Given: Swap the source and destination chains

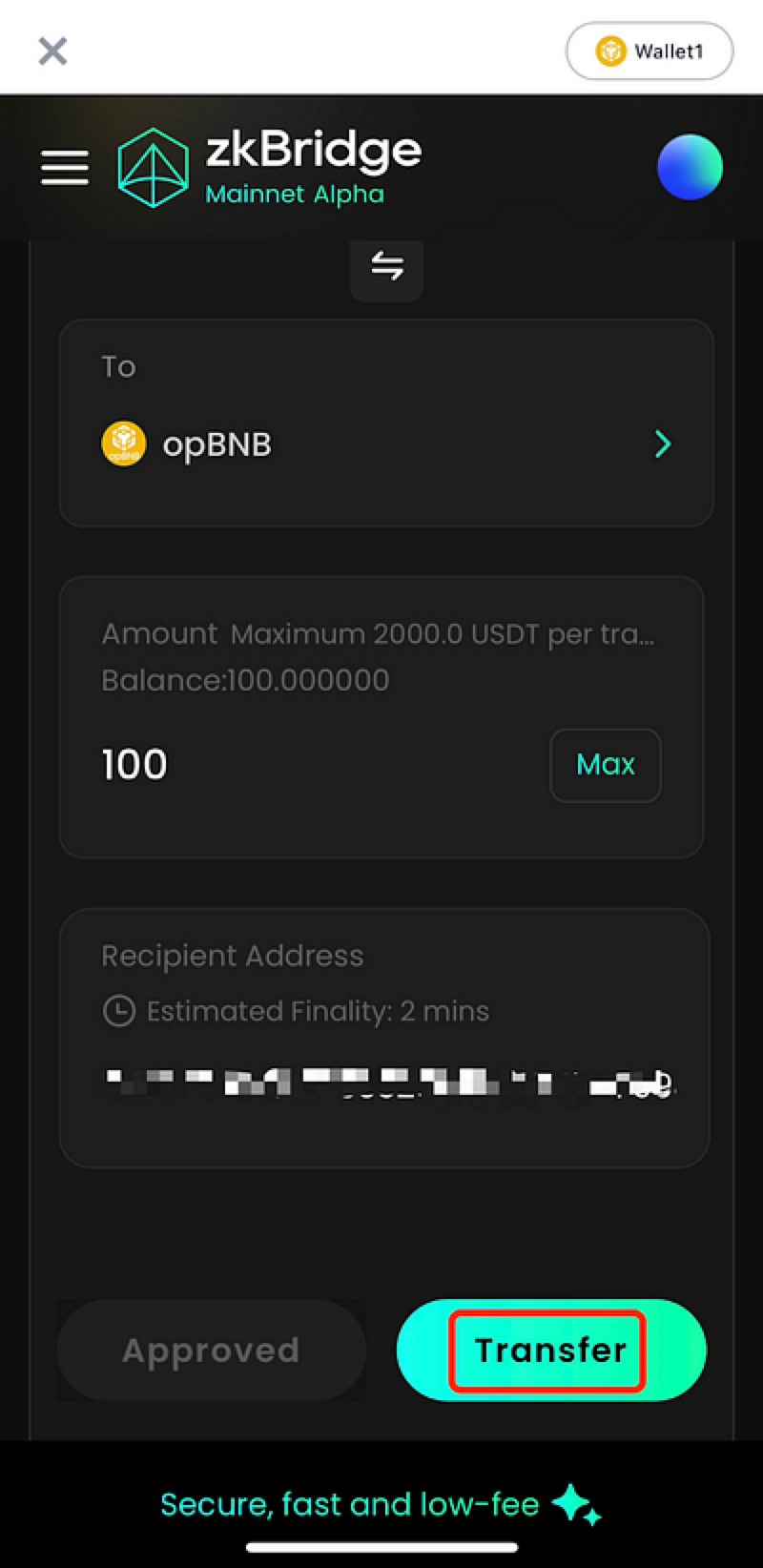Looking at the screenshot, I should pos(386,266).
